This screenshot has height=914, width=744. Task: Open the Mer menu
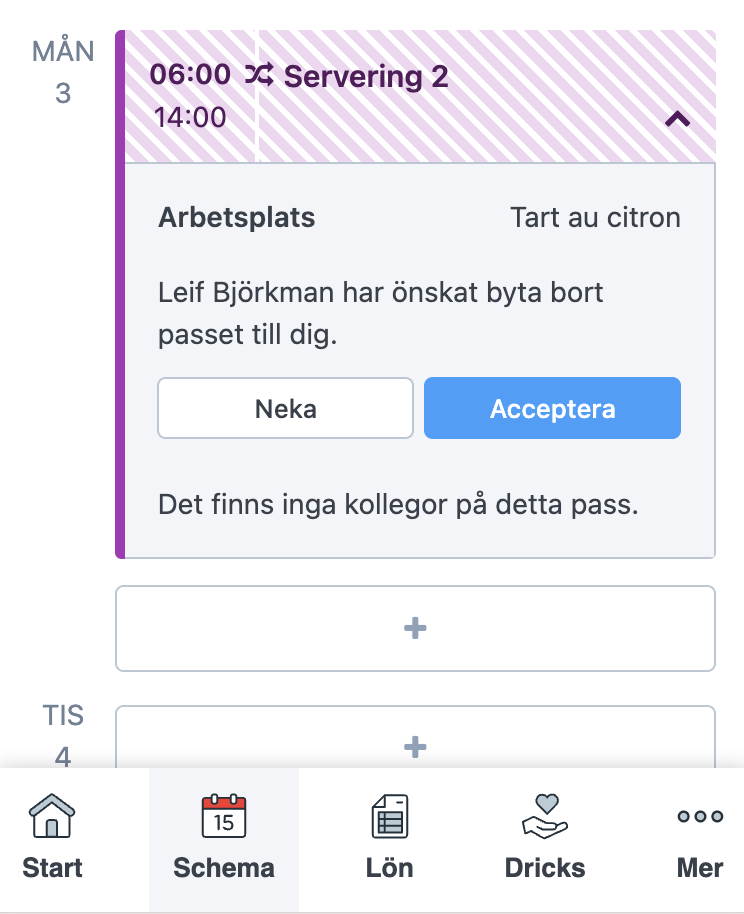pos(699,838)
